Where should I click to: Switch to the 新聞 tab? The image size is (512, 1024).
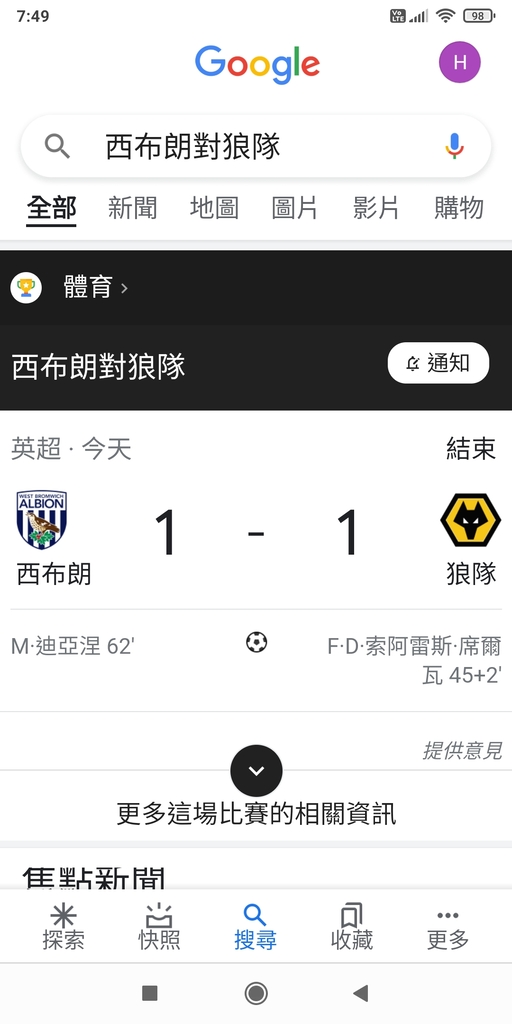(x=133, y=208)
